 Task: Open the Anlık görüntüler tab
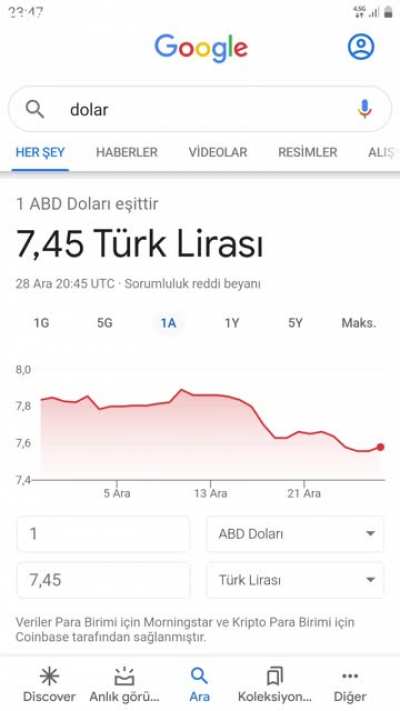(x=124, y=685)
